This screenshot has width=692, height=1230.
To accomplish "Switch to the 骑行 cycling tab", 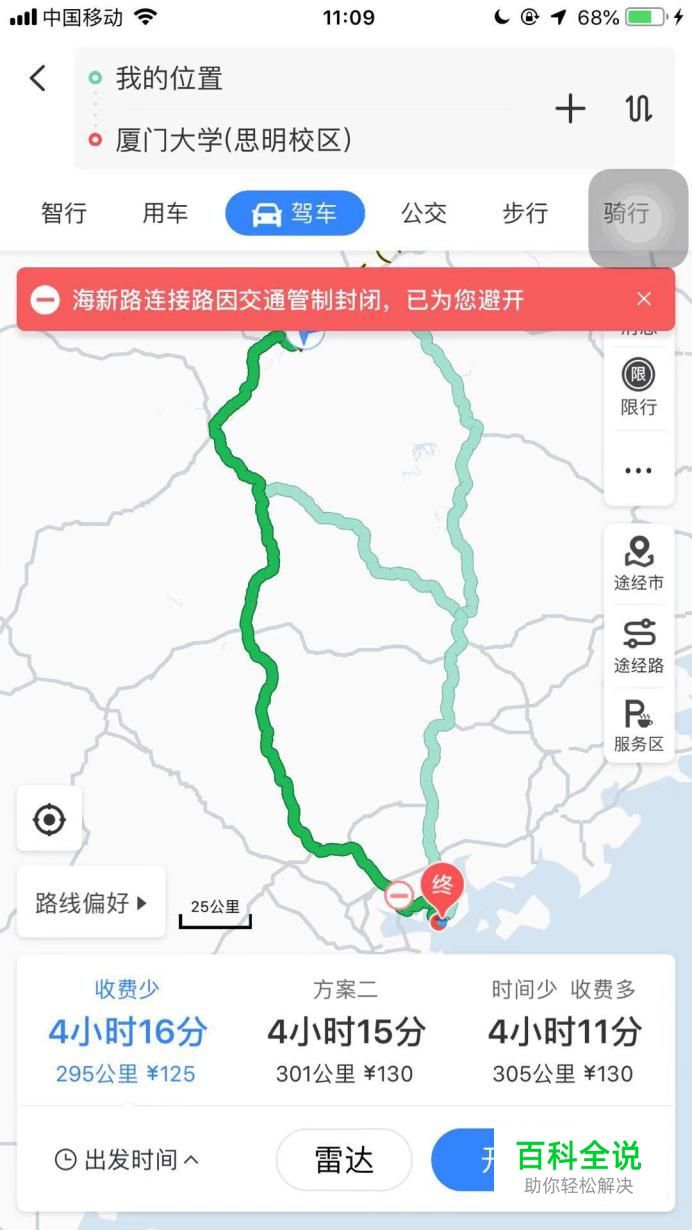I will click(x=627, y=213).
